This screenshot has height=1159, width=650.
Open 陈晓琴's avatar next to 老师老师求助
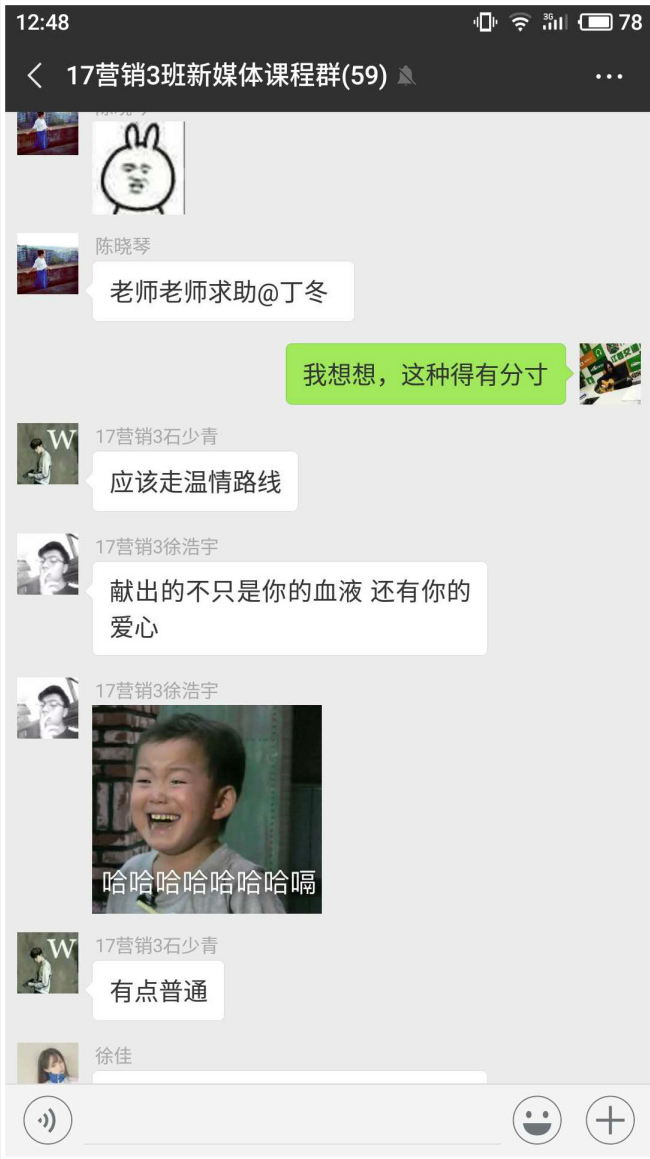pyautogui.click(x=47, y=264)
